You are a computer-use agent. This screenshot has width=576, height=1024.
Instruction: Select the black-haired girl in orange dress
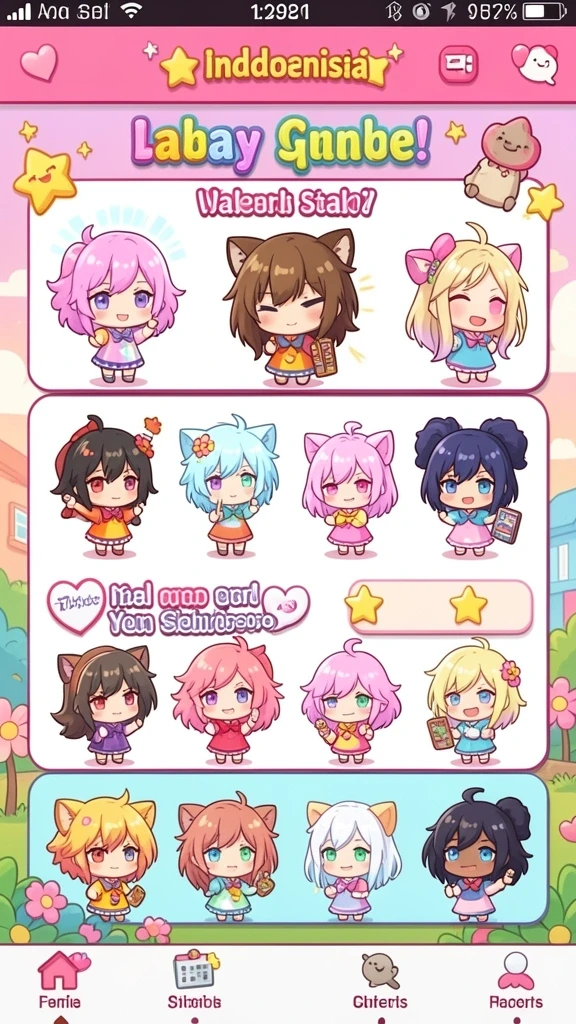pyautogui.click(x=106, y=486)
